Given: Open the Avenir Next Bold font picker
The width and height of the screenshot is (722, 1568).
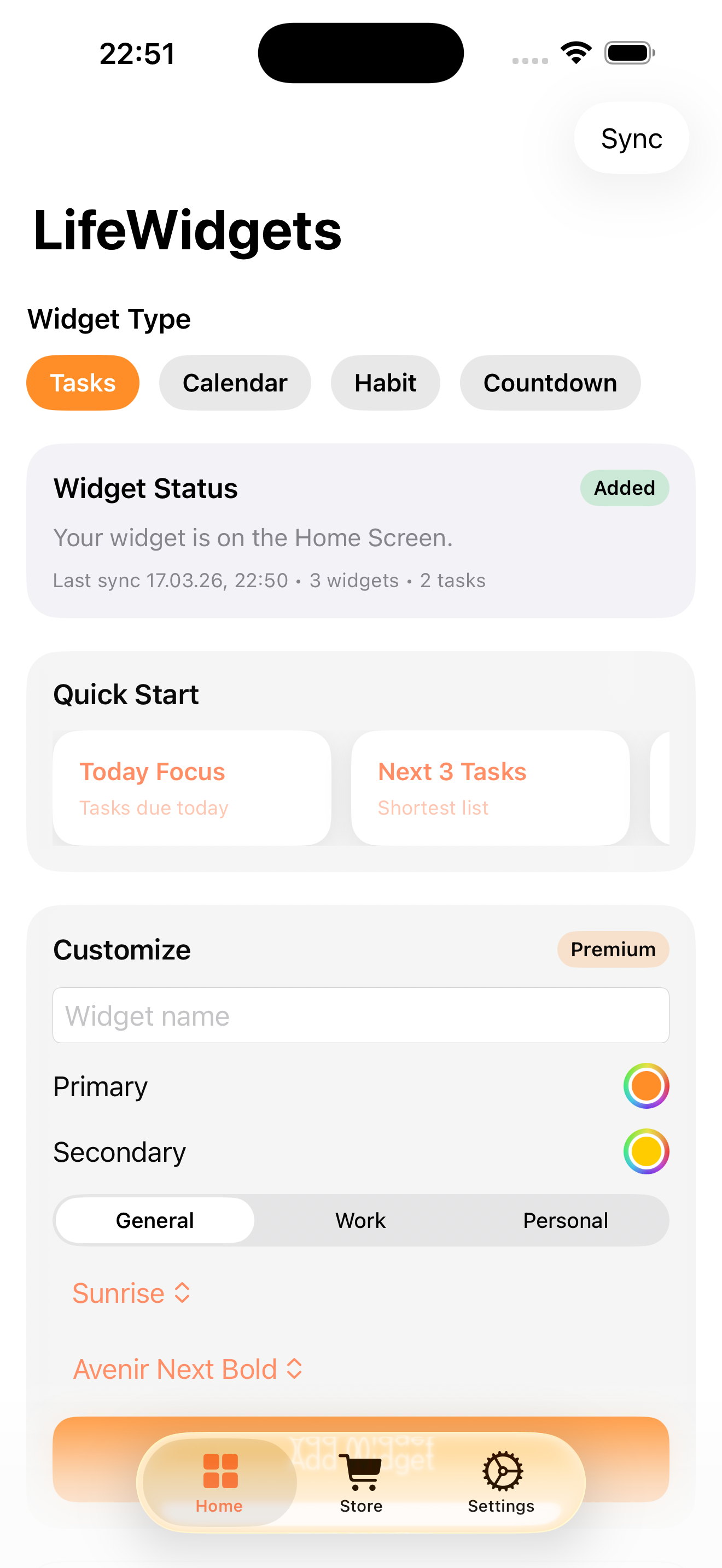Looking at the screenshot, I should tap(188, 1368).
